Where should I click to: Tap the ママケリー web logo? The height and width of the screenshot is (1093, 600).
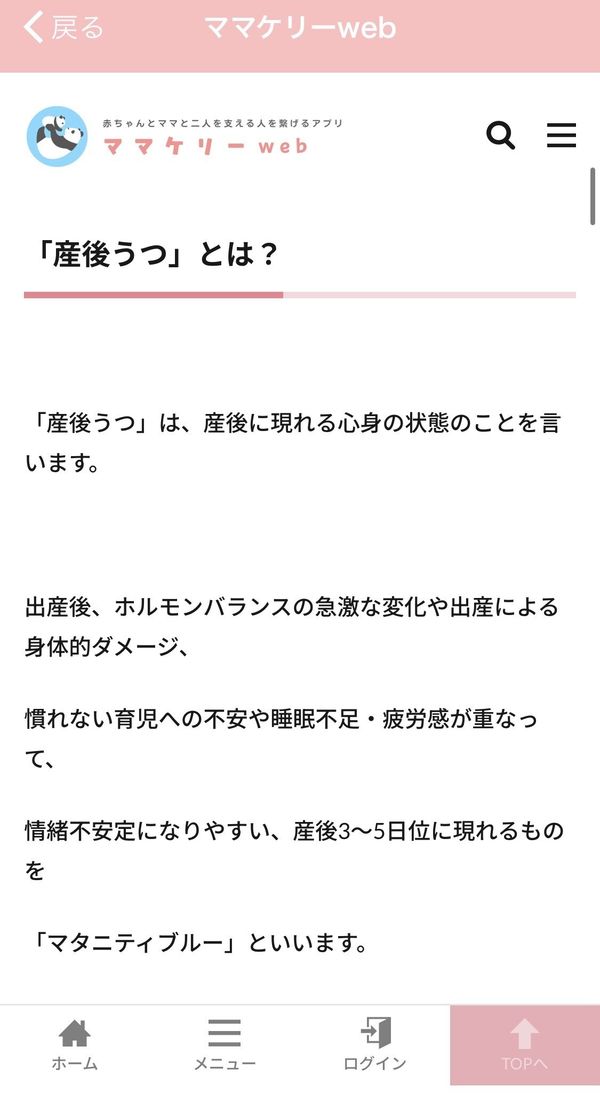(x=185, y=136)
